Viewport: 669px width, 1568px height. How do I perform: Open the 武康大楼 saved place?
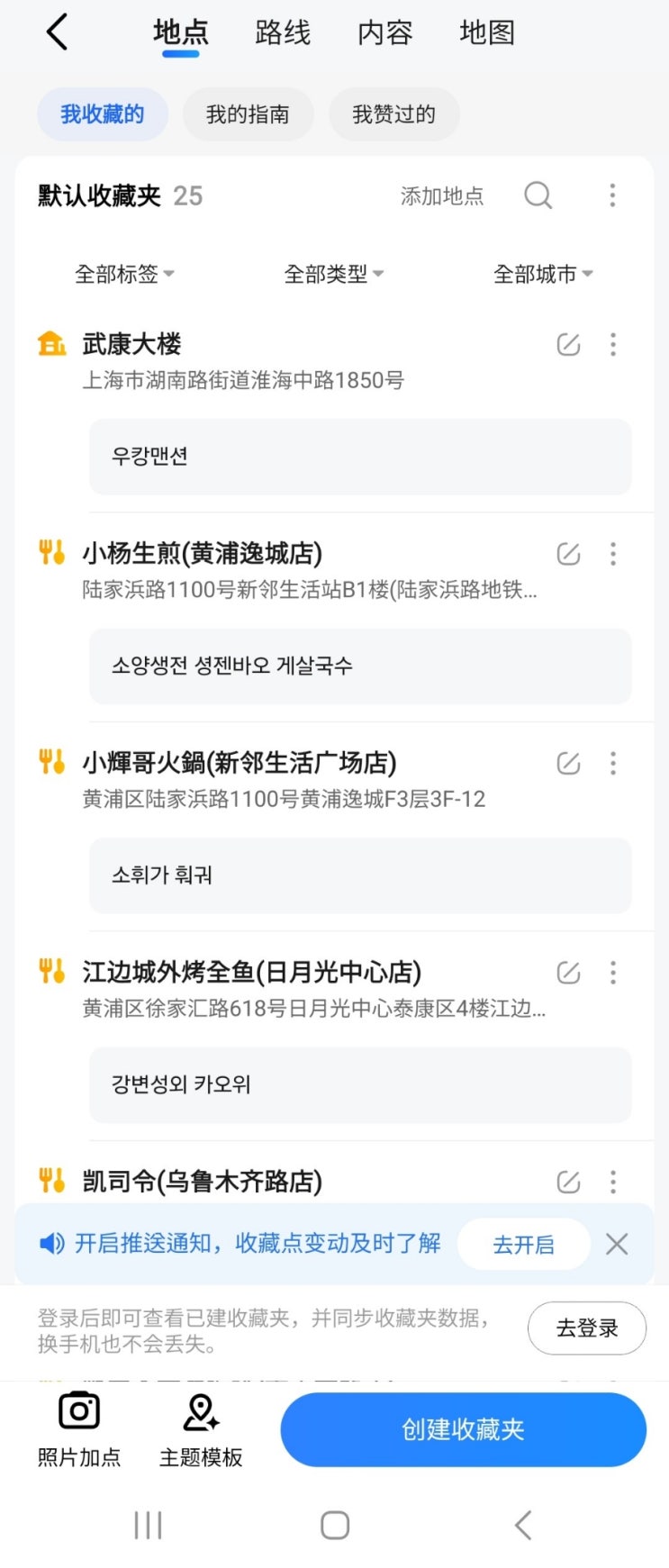[x=132, y=344]
